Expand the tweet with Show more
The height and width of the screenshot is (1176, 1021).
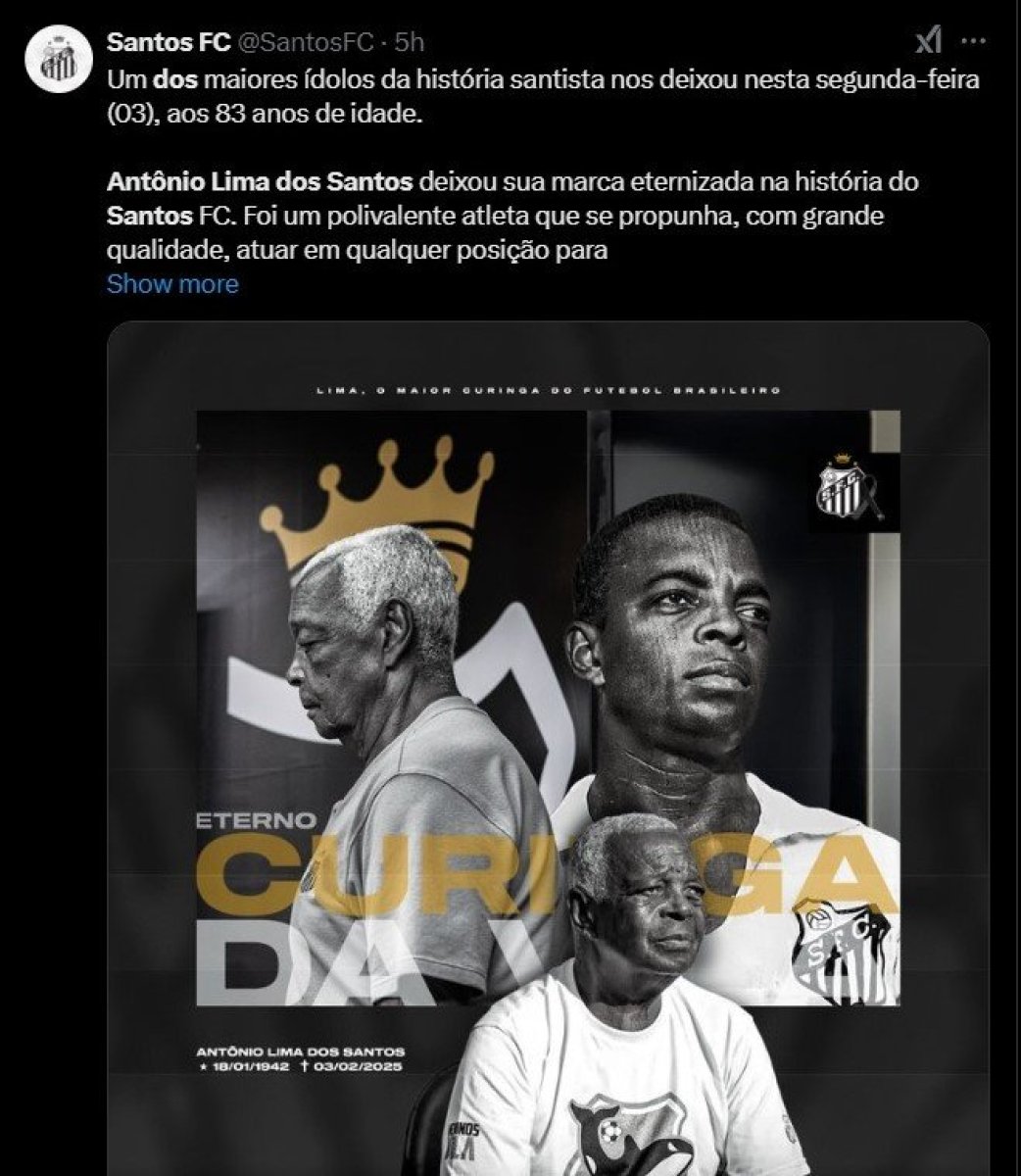172,284
